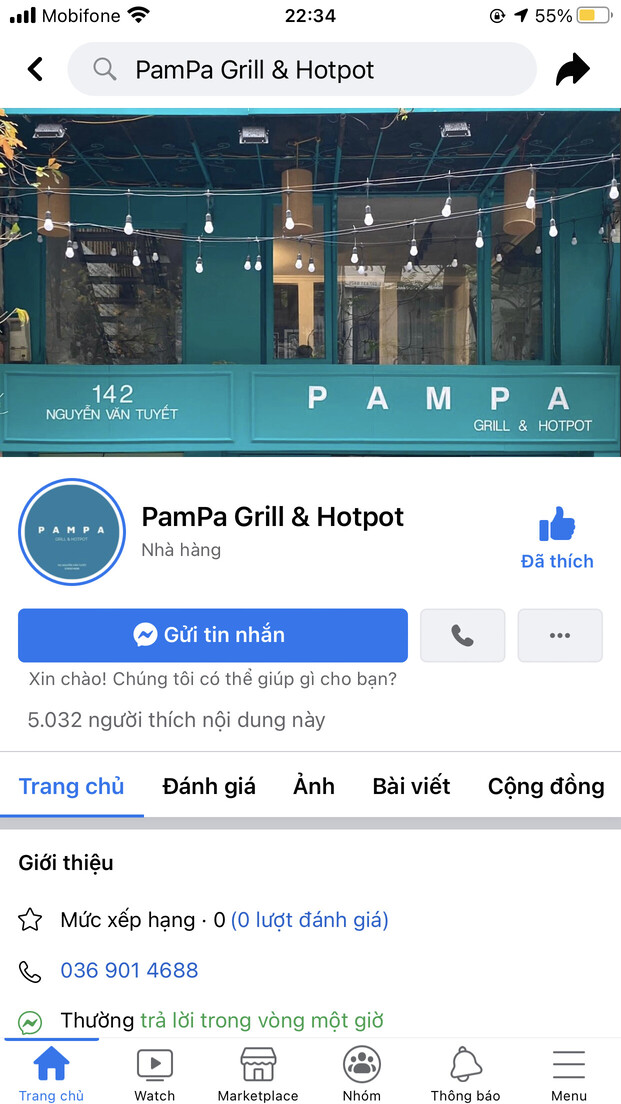Share this page with the arrow icon
This screenshot has height=1104, width=621.
(x=573, y=69)
